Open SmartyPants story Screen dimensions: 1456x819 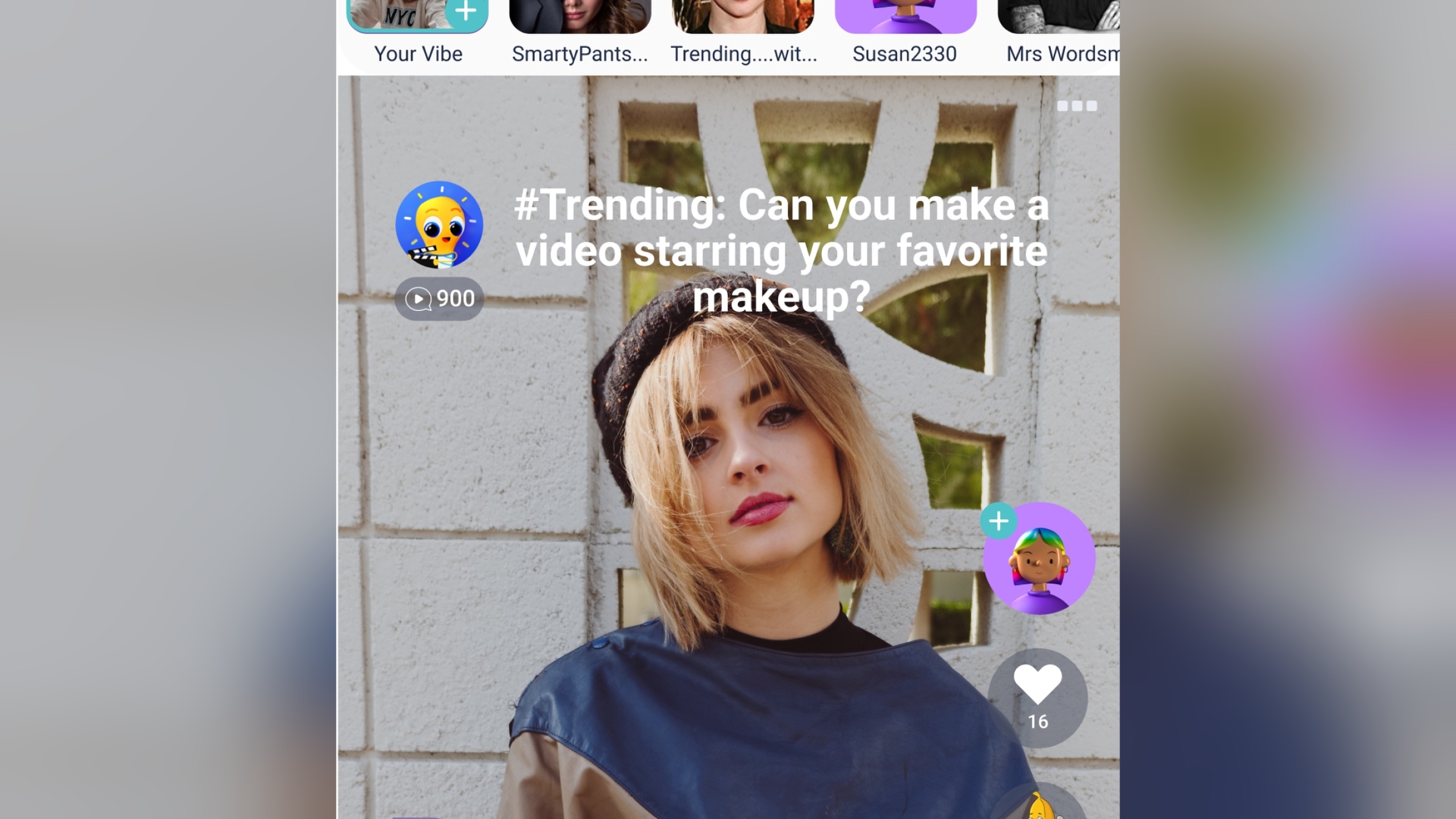580,17
